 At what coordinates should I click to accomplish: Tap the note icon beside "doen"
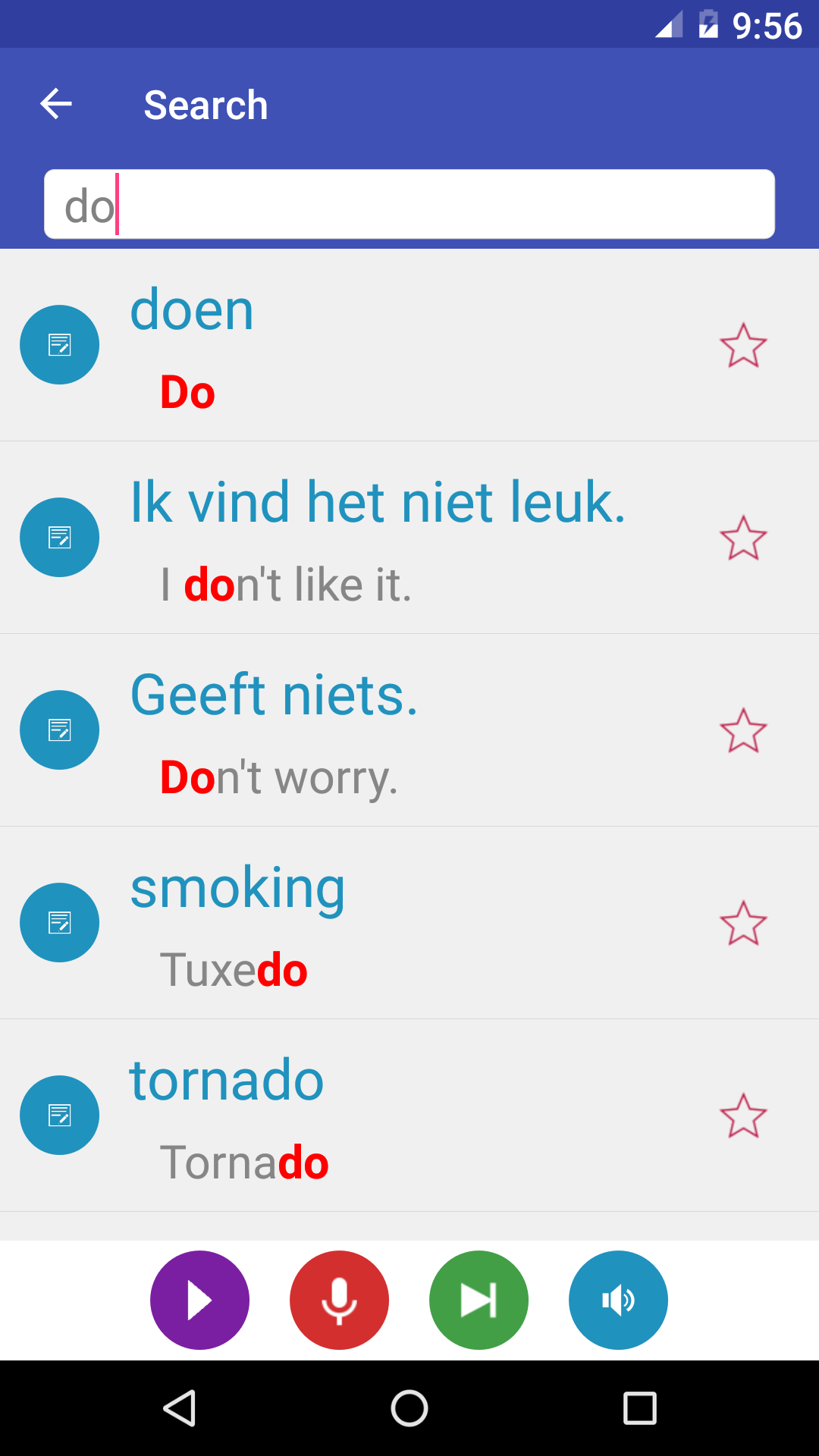pos(59,345)
